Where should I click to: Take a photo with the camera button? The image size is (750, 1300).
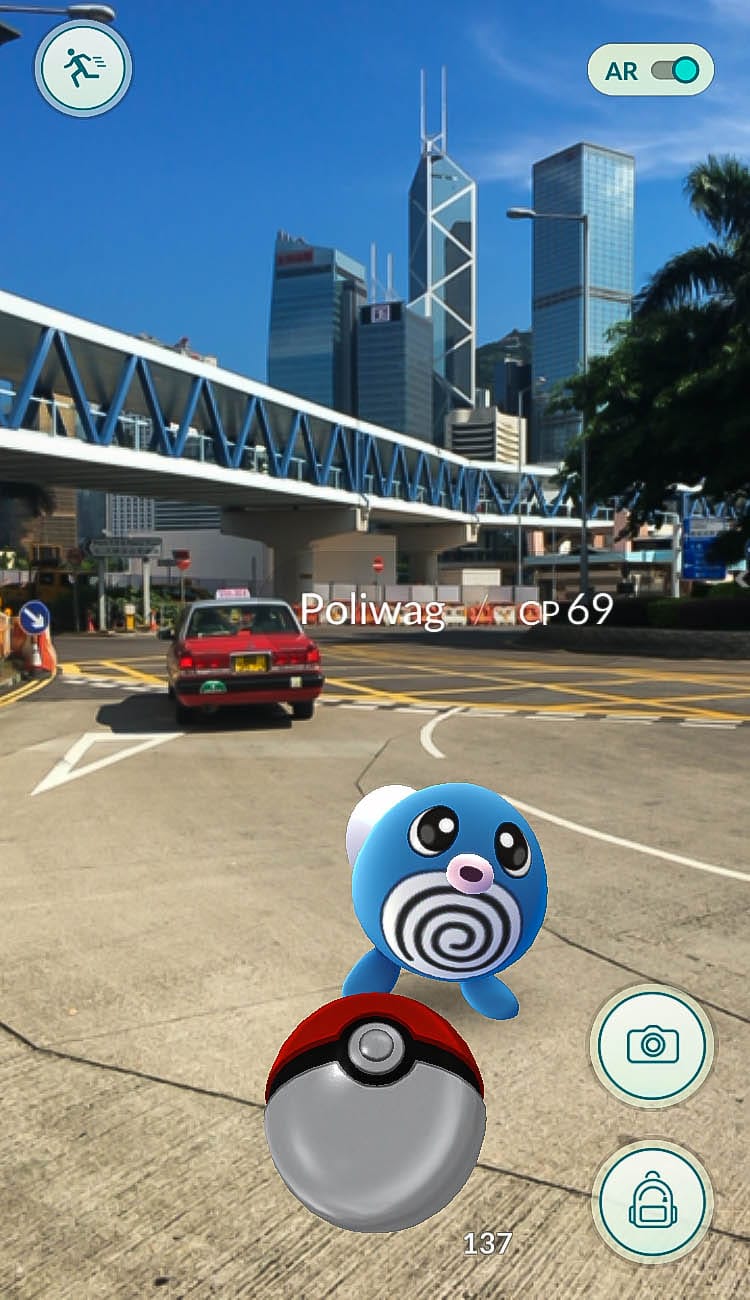point(652,1045)
